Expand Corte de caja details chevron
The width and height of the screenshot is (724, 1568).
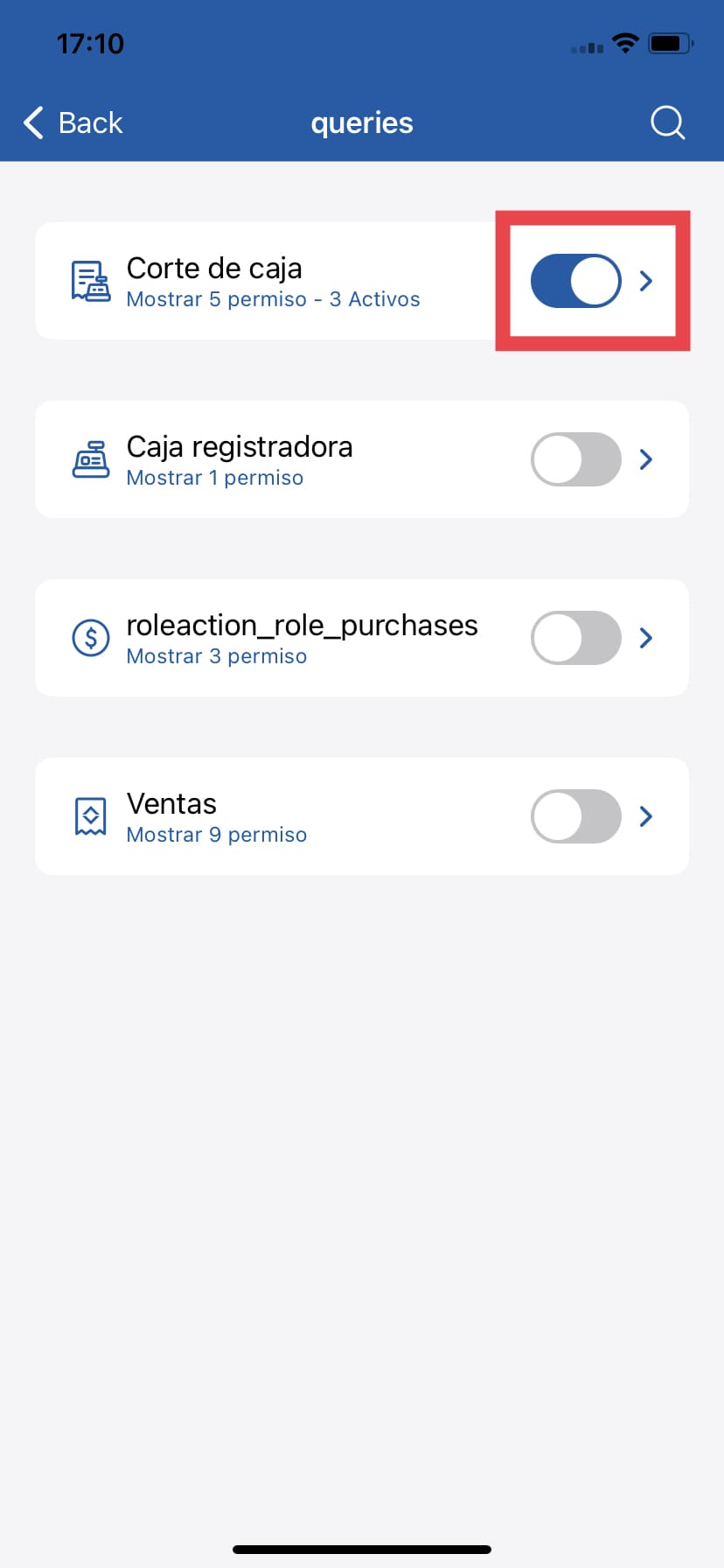pos(645,280)
